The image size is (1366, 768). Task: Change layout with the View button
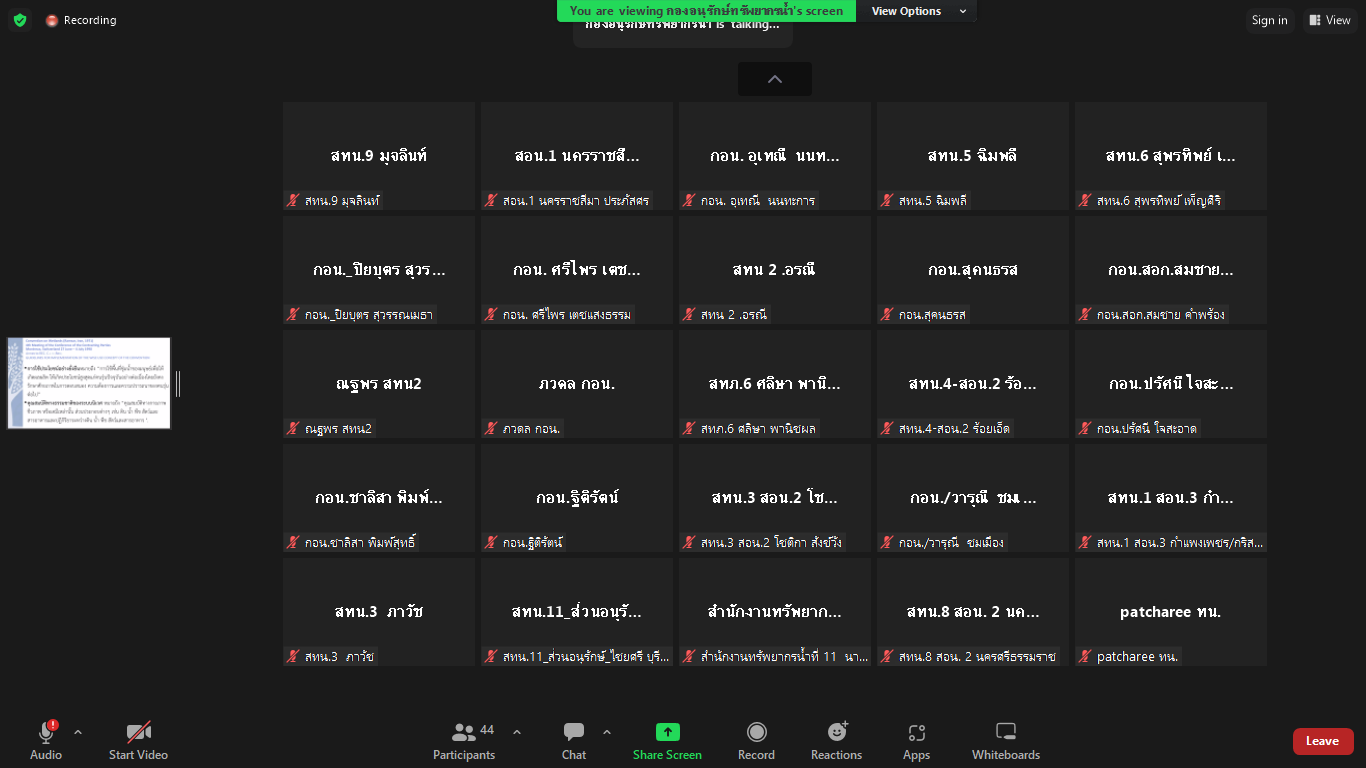tap(1330, 20)
